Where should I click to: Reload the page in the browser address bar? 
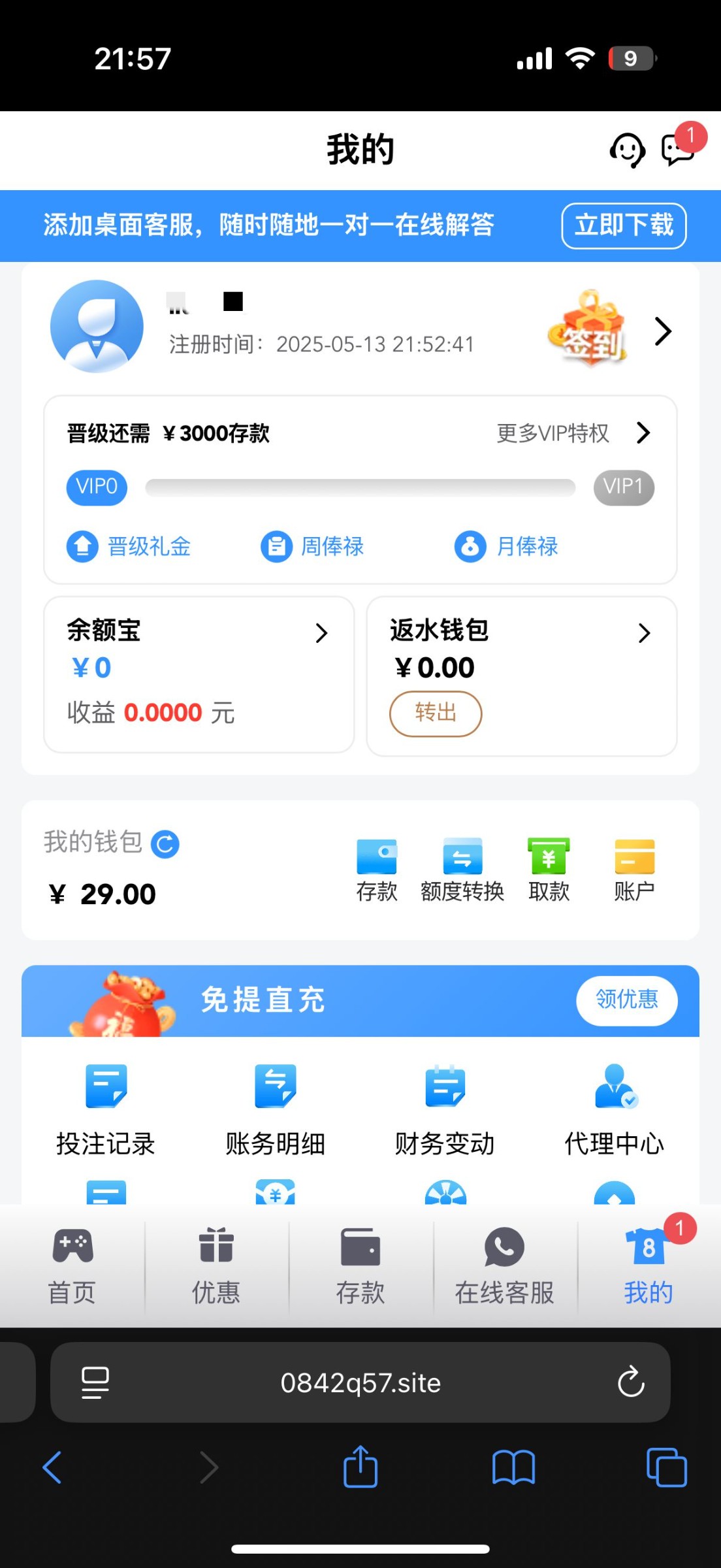[631, 1381]
